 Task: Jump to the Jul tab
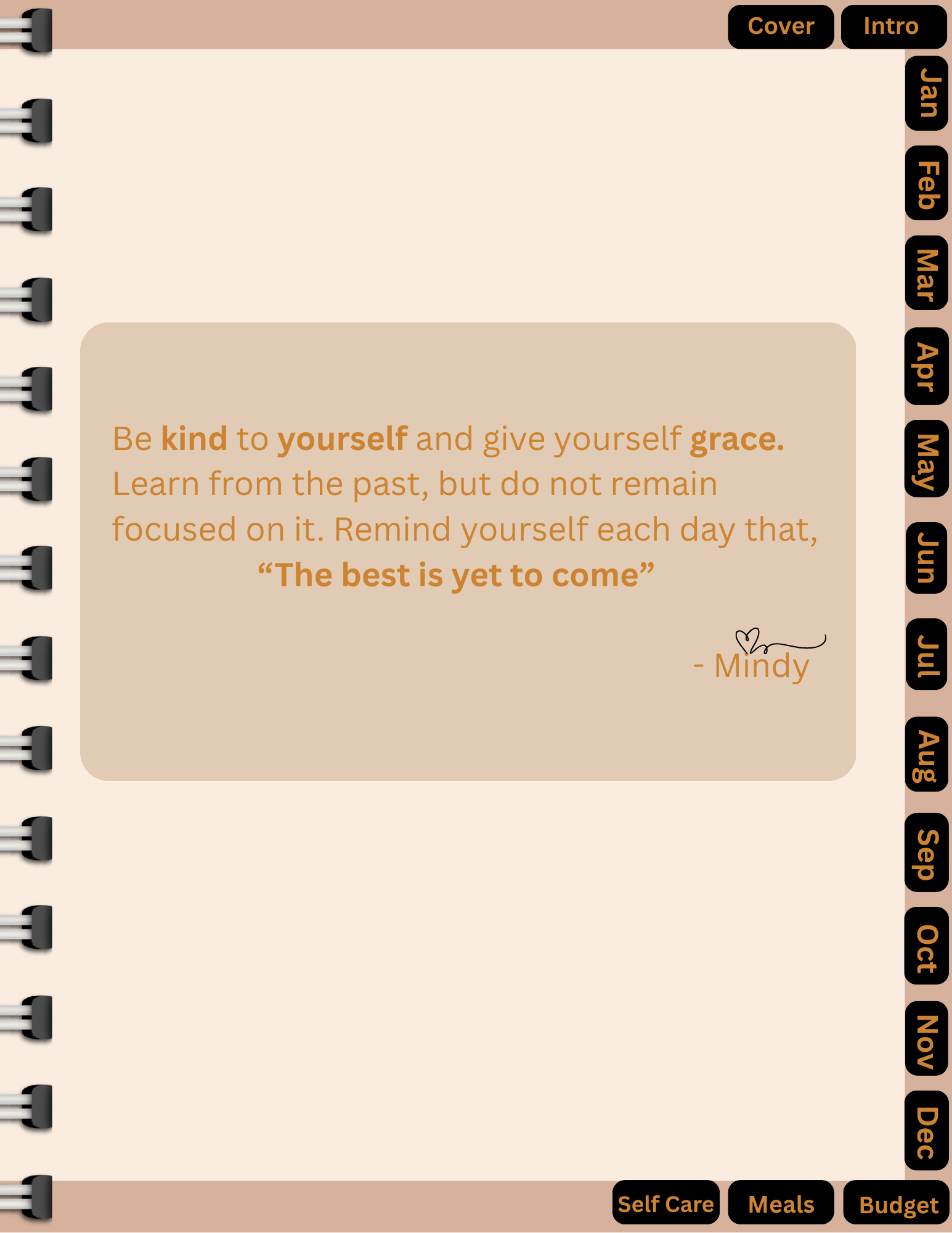point(927,655)
